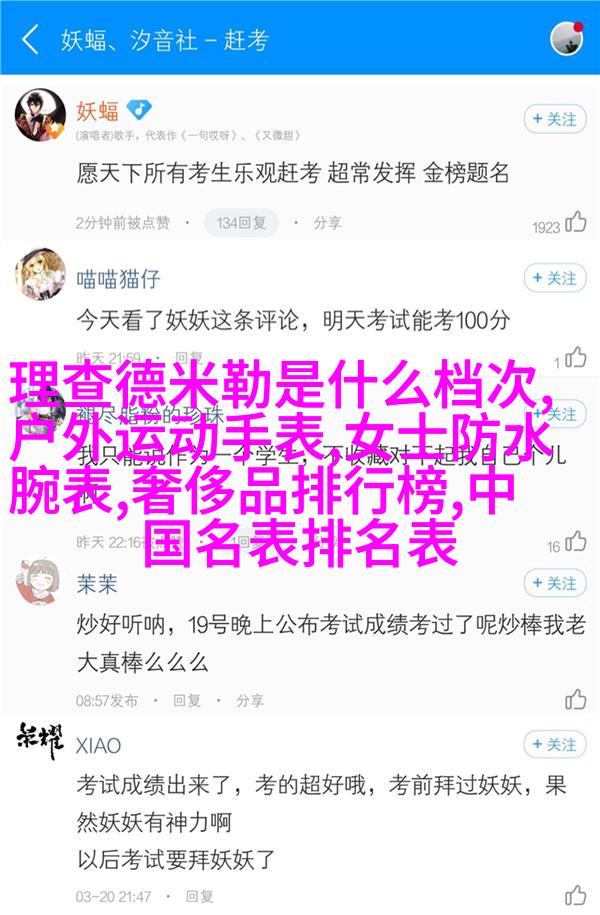Follow the user XIAO
The width and height of the screenshot is (600, 915).
[x=554, y=744]
